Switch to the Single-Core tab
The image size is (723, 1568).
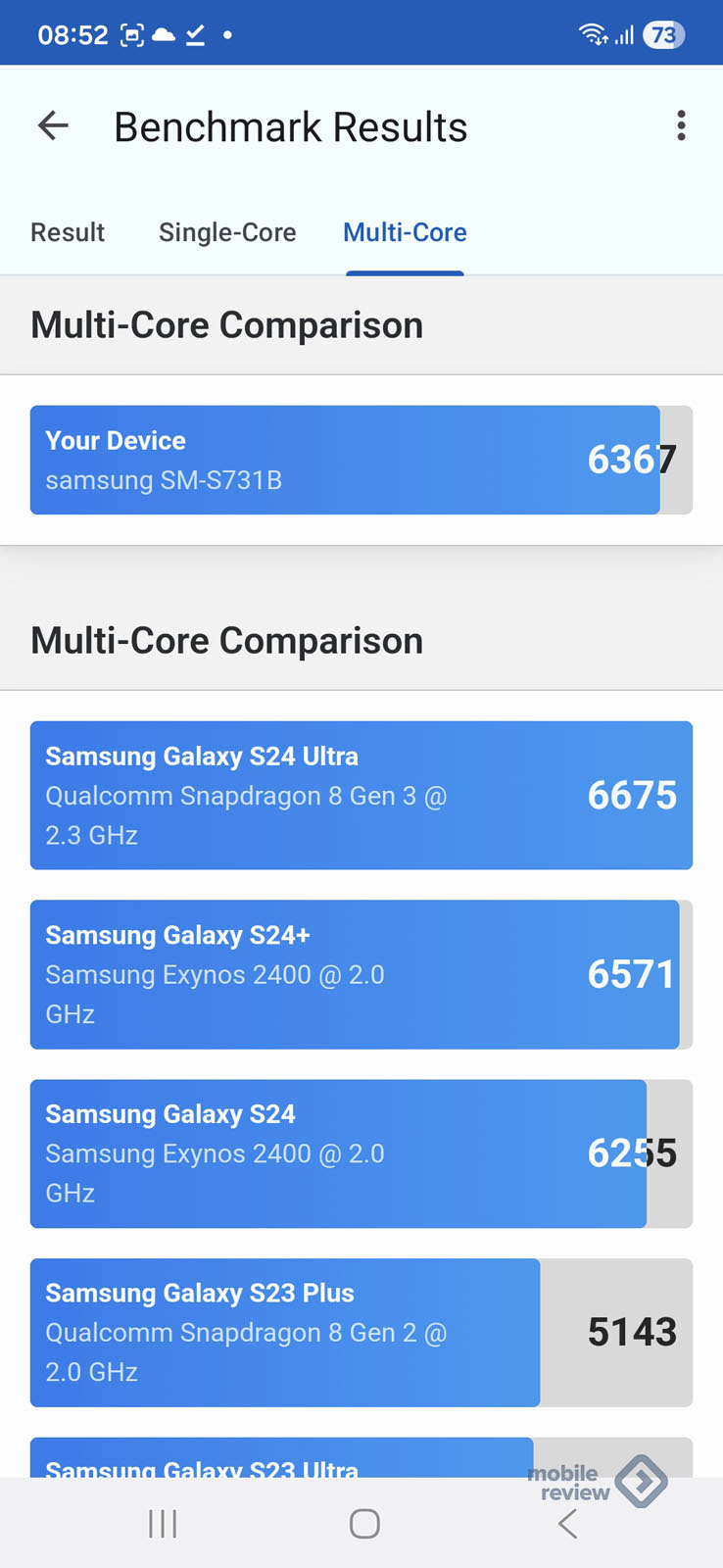click(227, 232)
